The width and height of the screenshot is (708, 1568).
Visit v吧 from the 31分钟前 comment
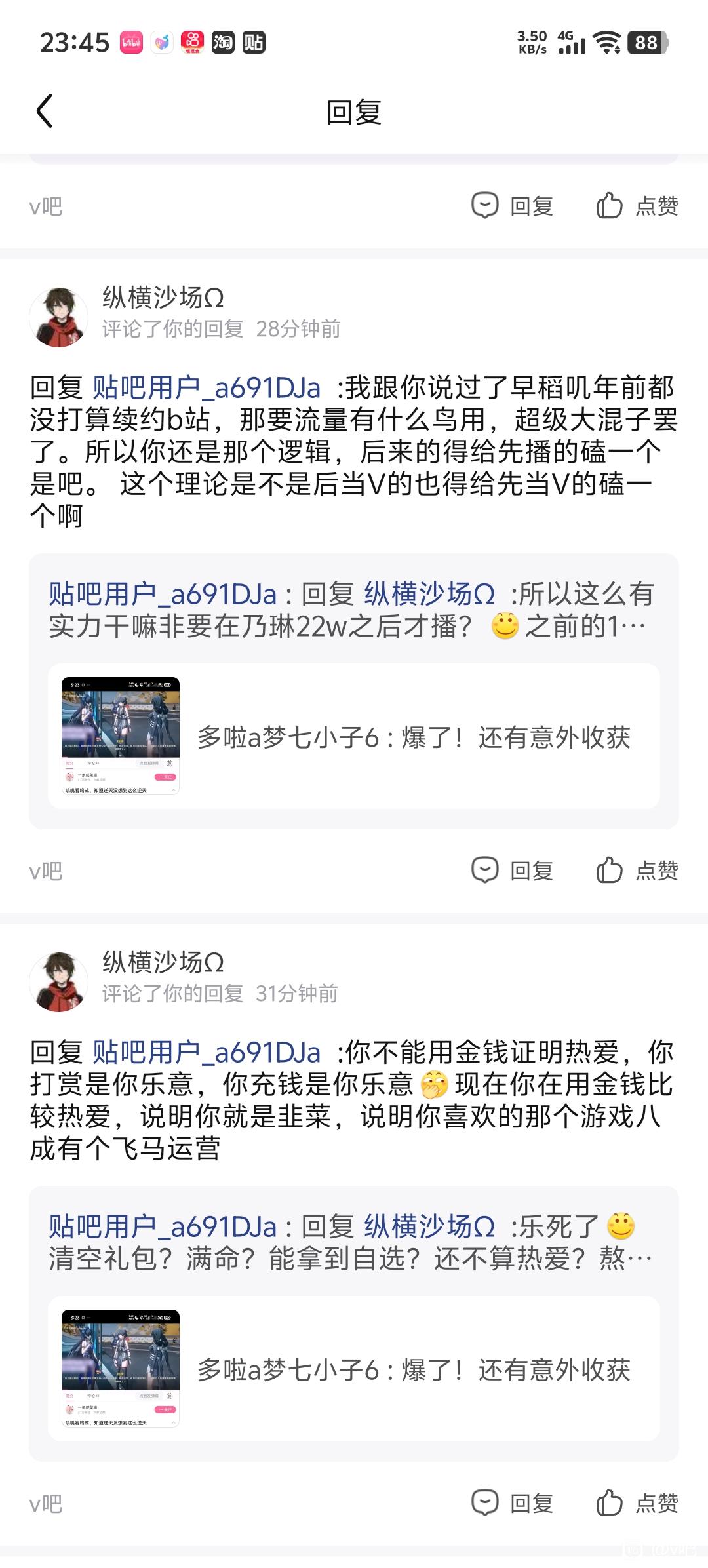tap(46, 1503)
